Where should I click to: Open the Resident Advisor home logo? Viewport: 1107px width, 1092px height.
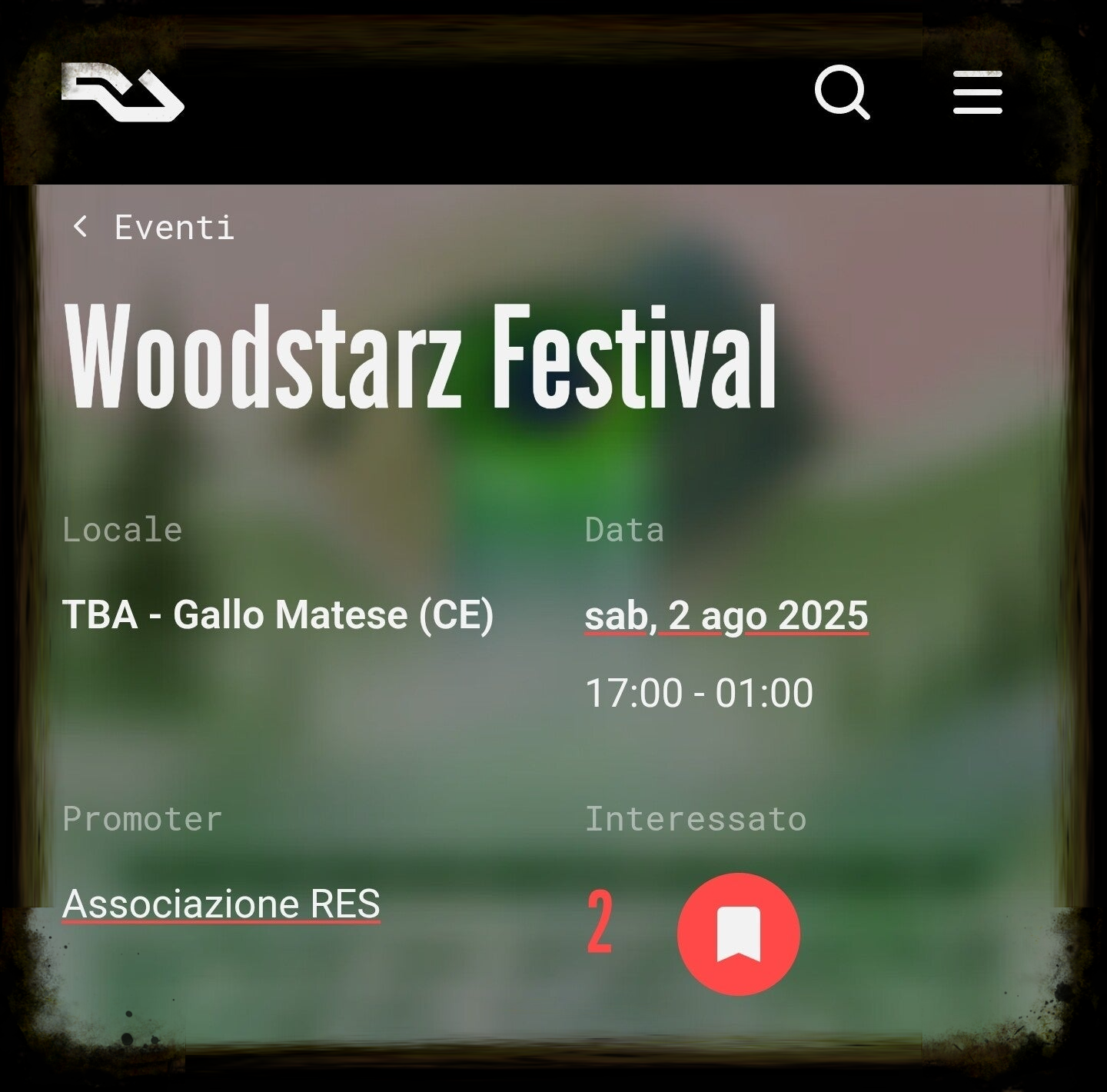click(x=123, y=92)
